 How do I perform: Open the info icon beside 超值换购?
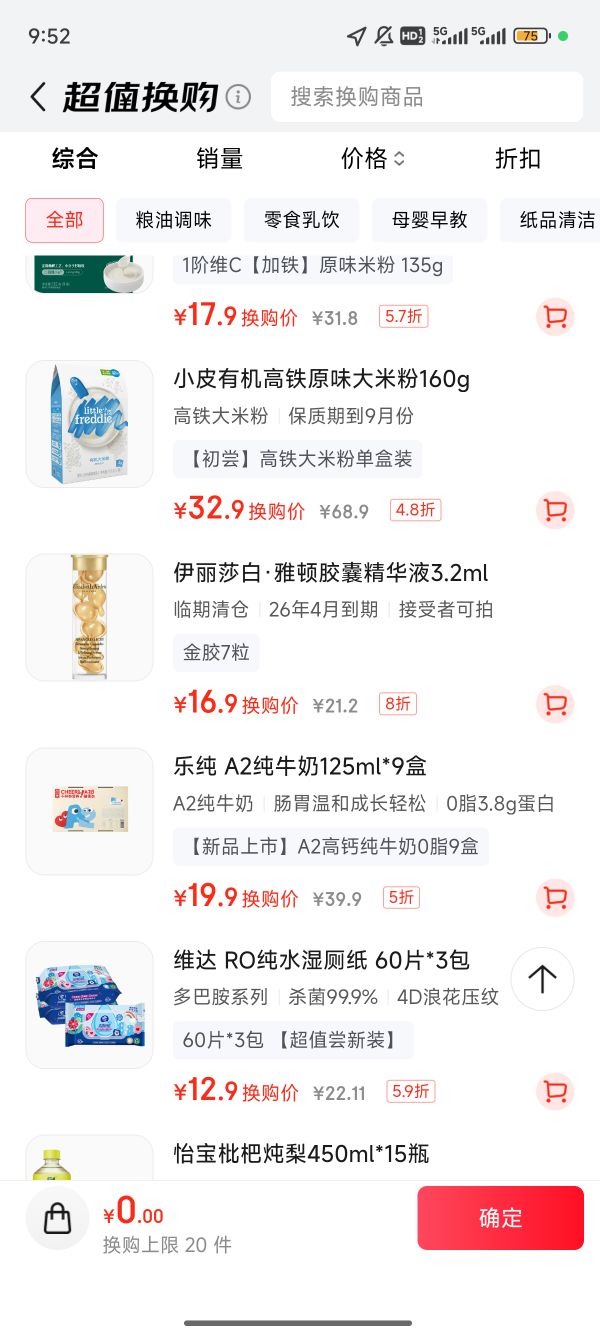(x=238, y=97)
